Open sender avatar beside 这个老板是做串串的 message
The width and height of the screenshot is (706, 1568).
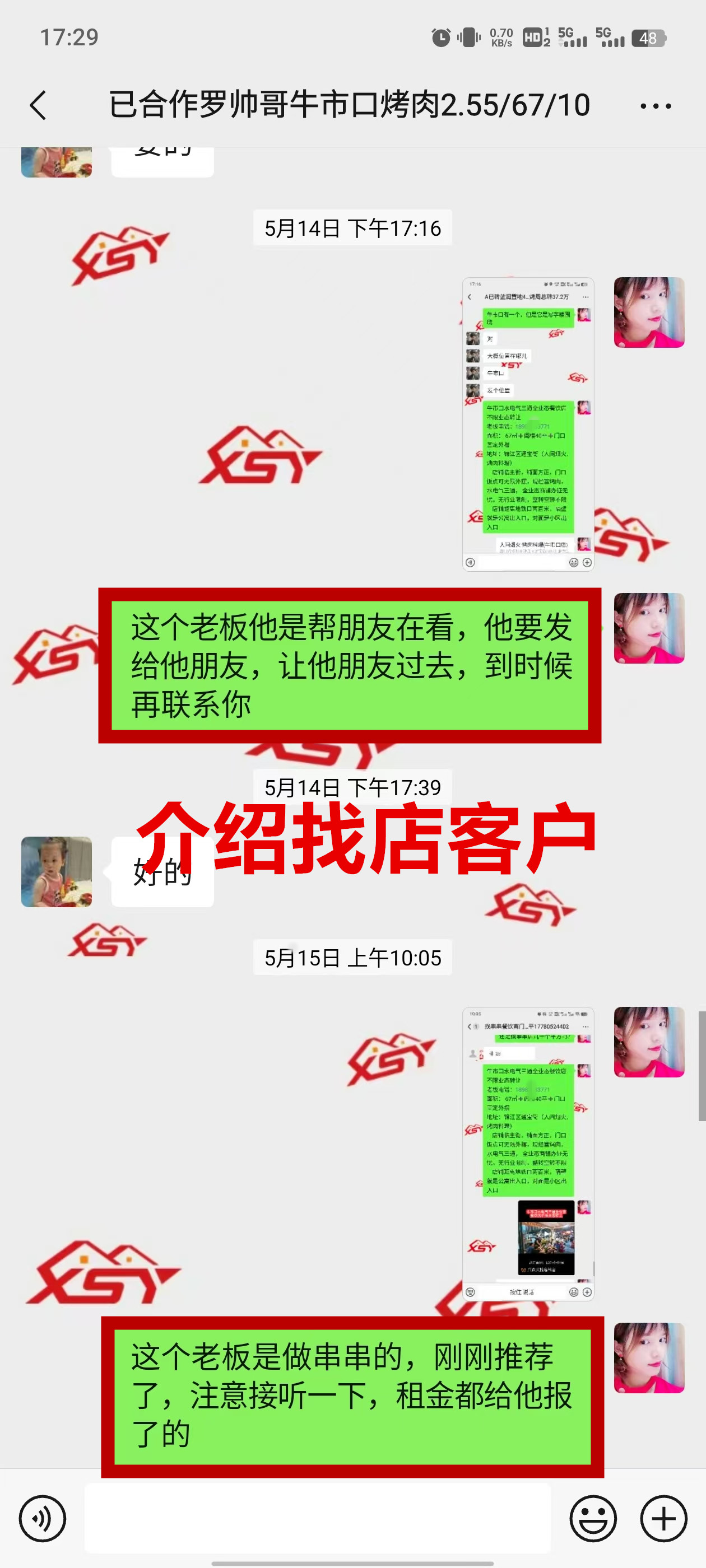(649, 1357)
